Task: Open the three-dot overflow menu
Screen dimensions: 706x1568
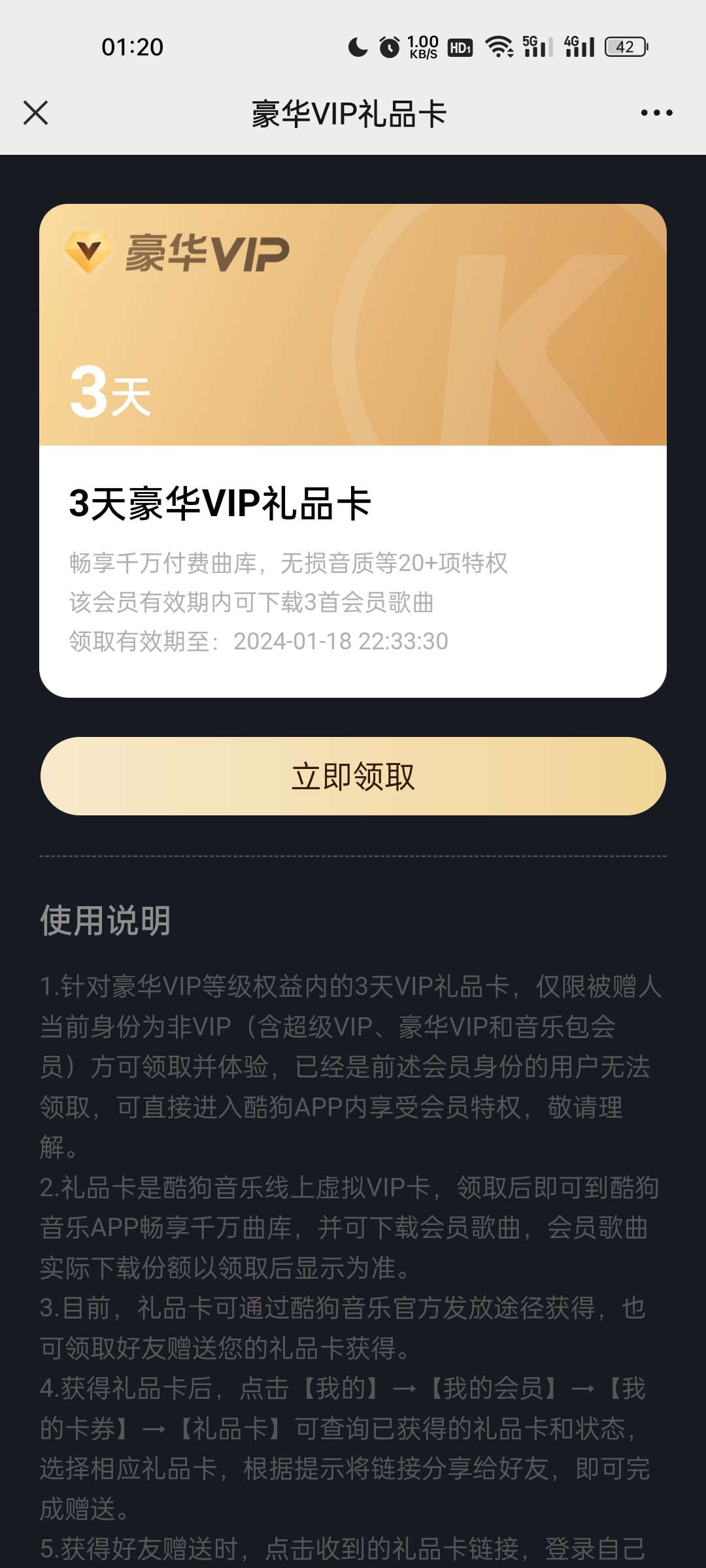Action: (x=656, y=113)
